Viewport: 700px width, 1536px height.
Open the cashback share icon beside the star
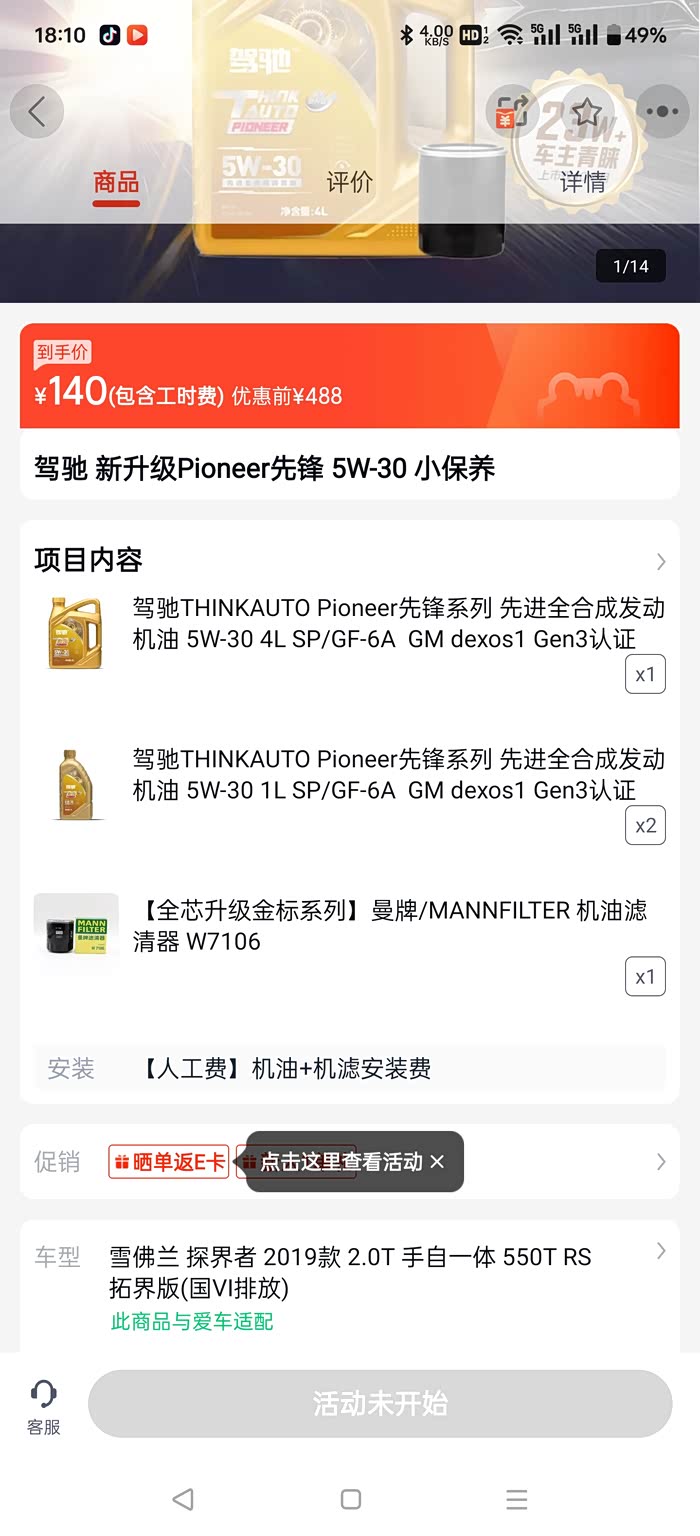(511, 112)
